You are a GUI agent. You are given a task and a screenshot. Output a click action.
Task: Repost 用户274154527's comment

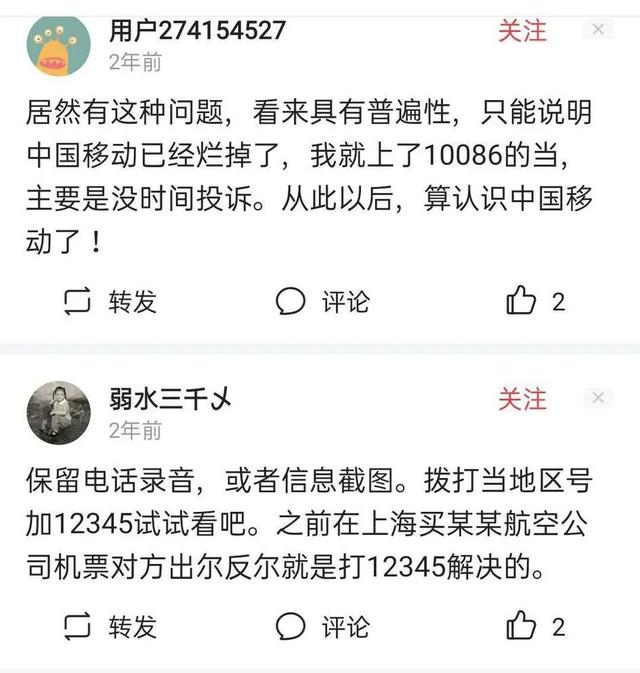point(110,301)
